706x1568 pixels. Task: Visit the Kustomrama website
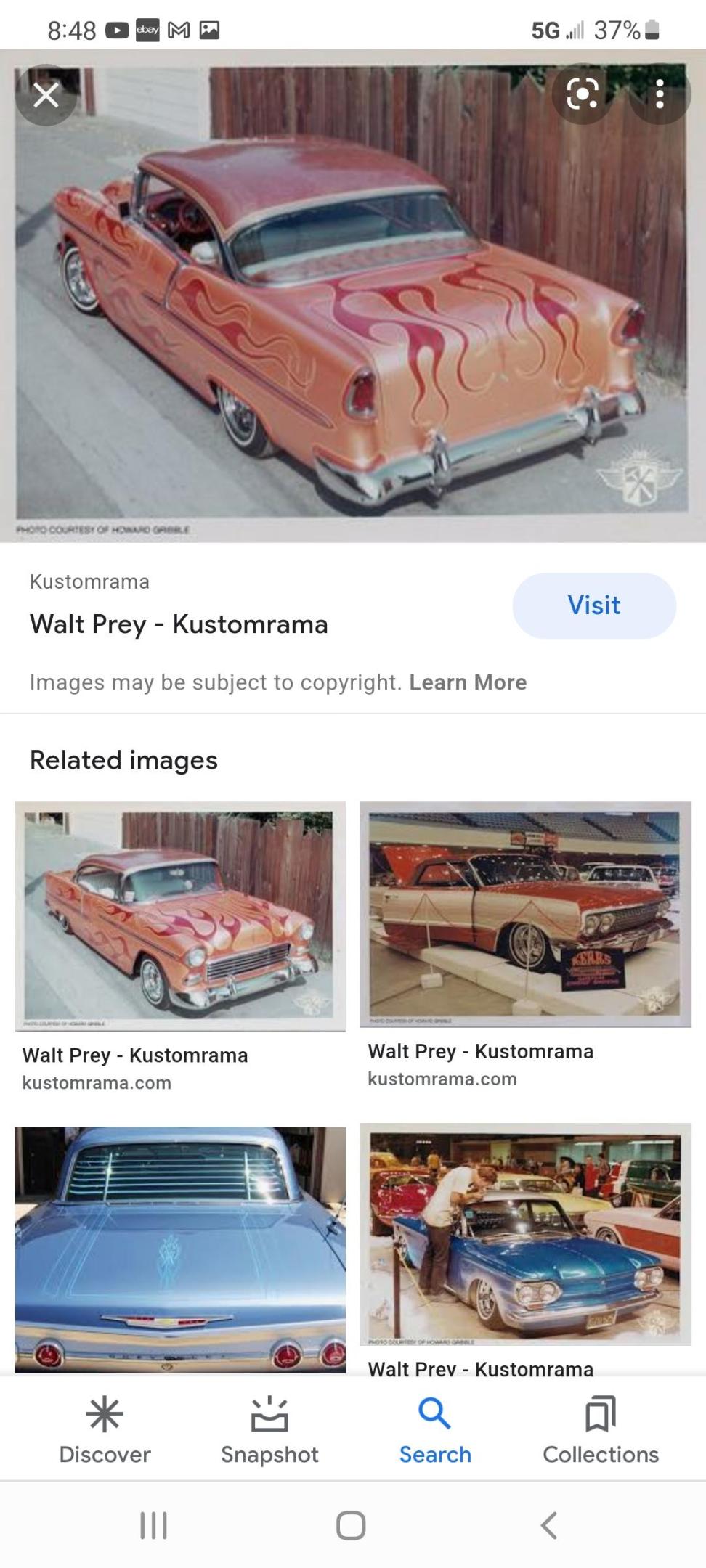[593, 605]
